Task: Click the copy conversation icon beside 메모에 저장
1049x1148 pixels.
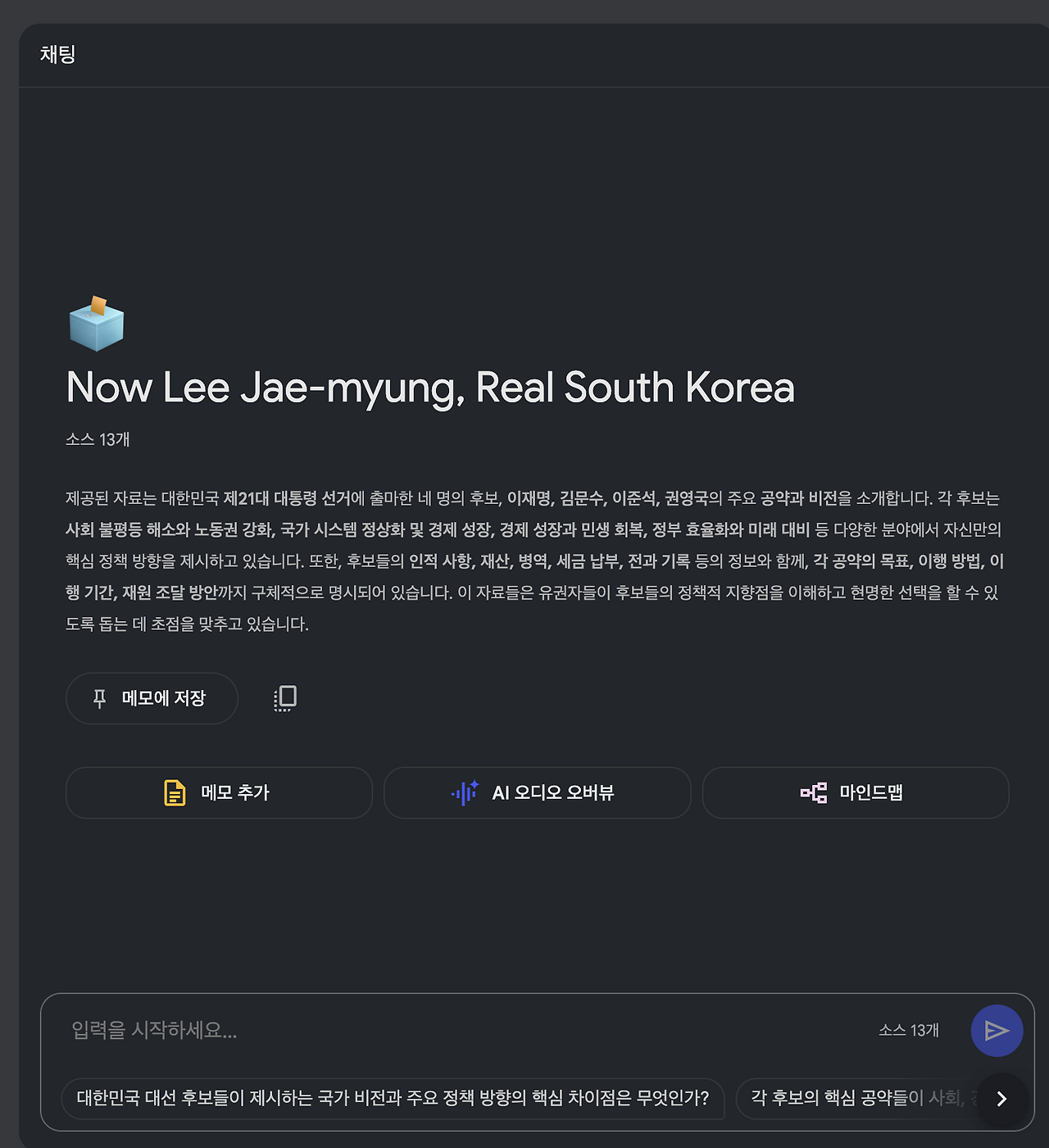Action: (284, 698)
